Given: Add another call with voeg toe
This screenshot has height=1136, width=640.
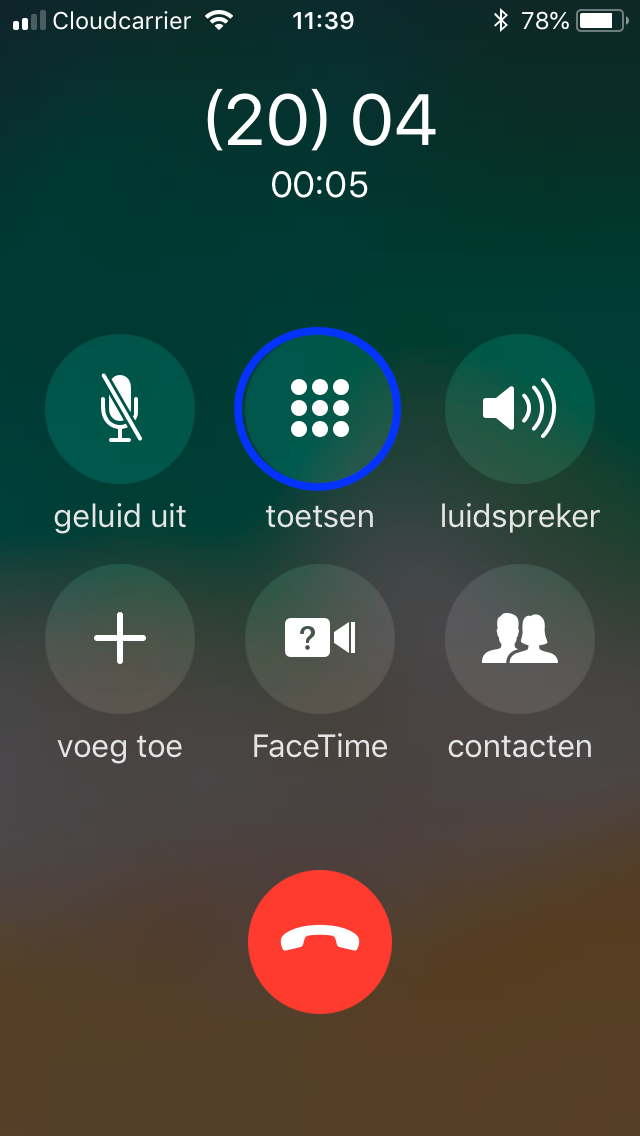Looking at the screenshot, I should coord(120,638).
